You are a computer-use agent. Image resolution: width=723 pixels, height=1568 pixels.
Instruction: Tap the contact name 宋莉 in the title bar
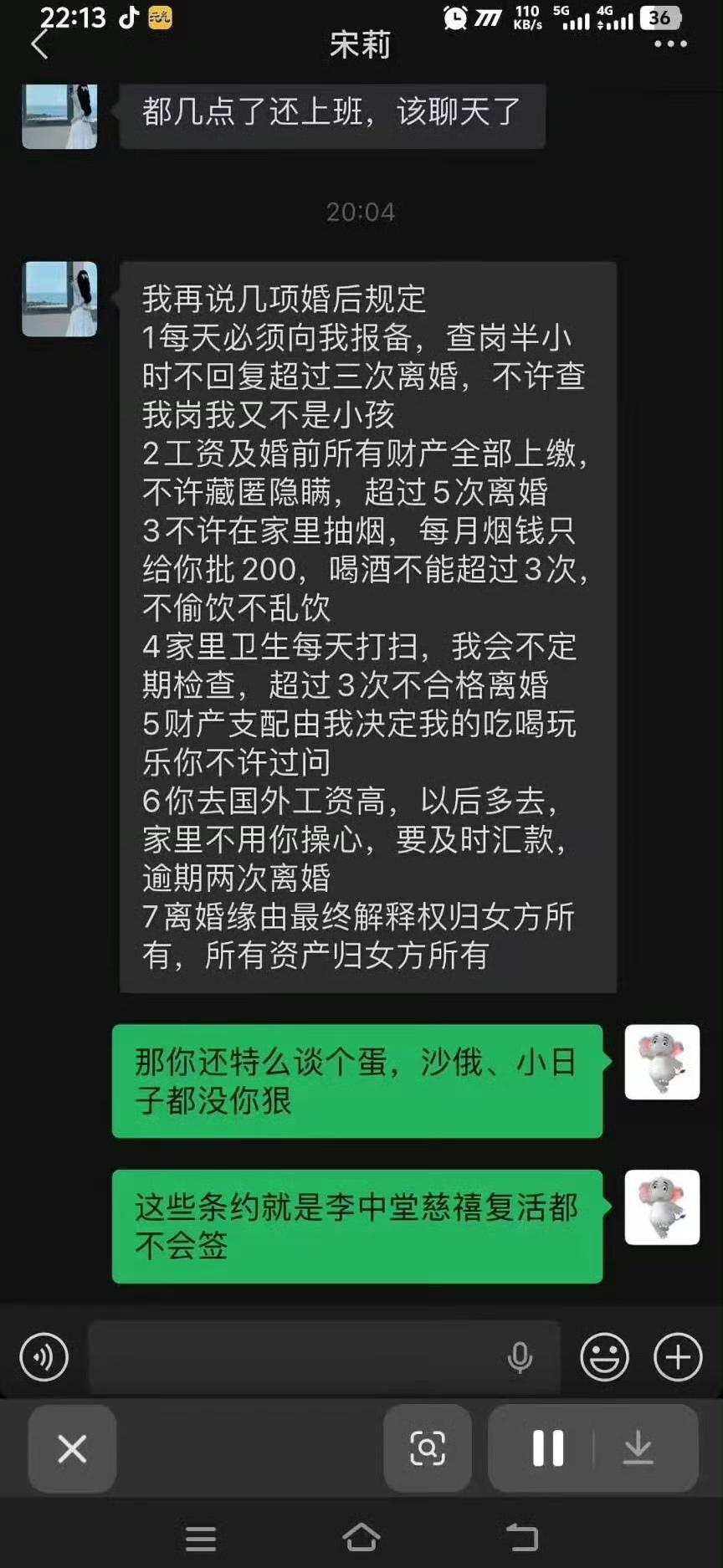coord(361,46)
